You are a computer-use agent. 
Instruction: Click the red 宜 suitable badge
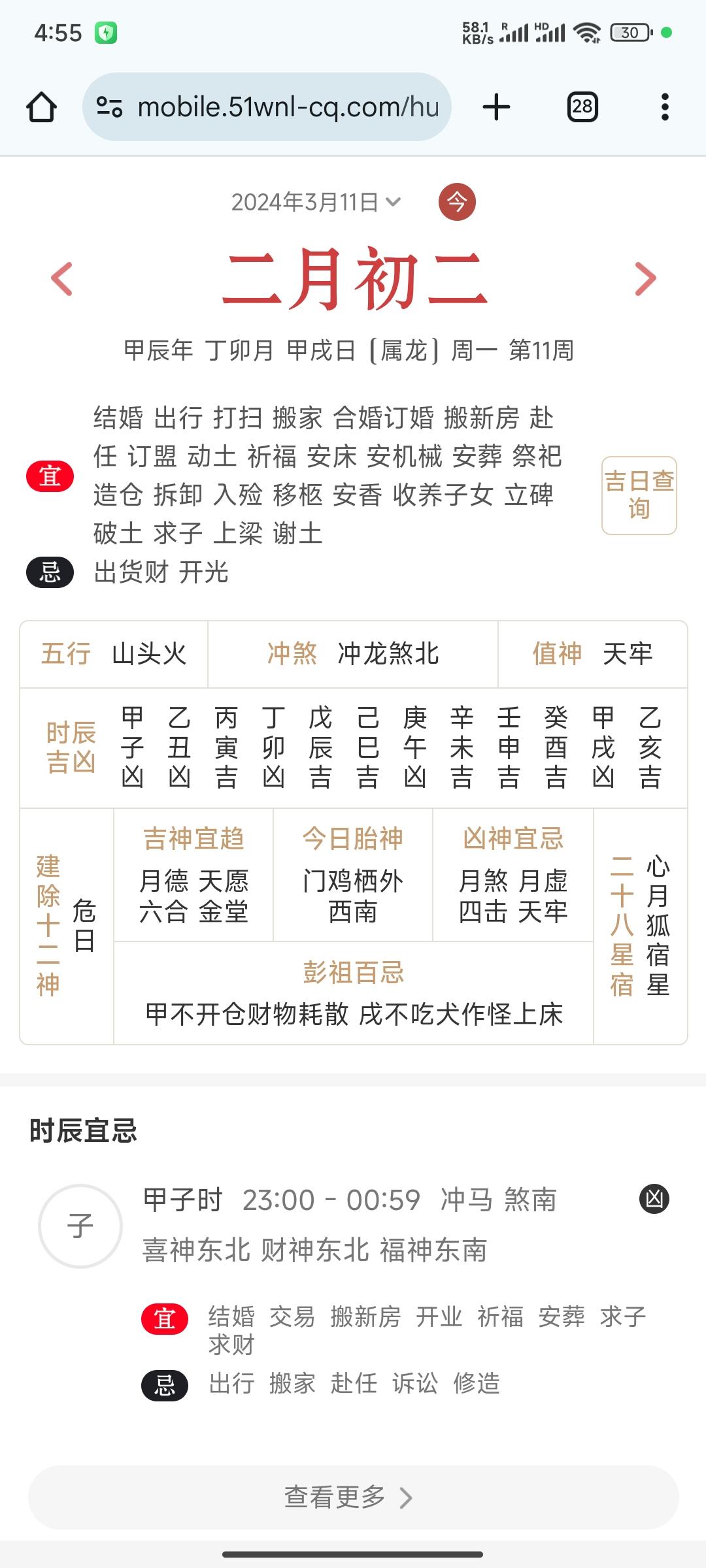(50, 476)
